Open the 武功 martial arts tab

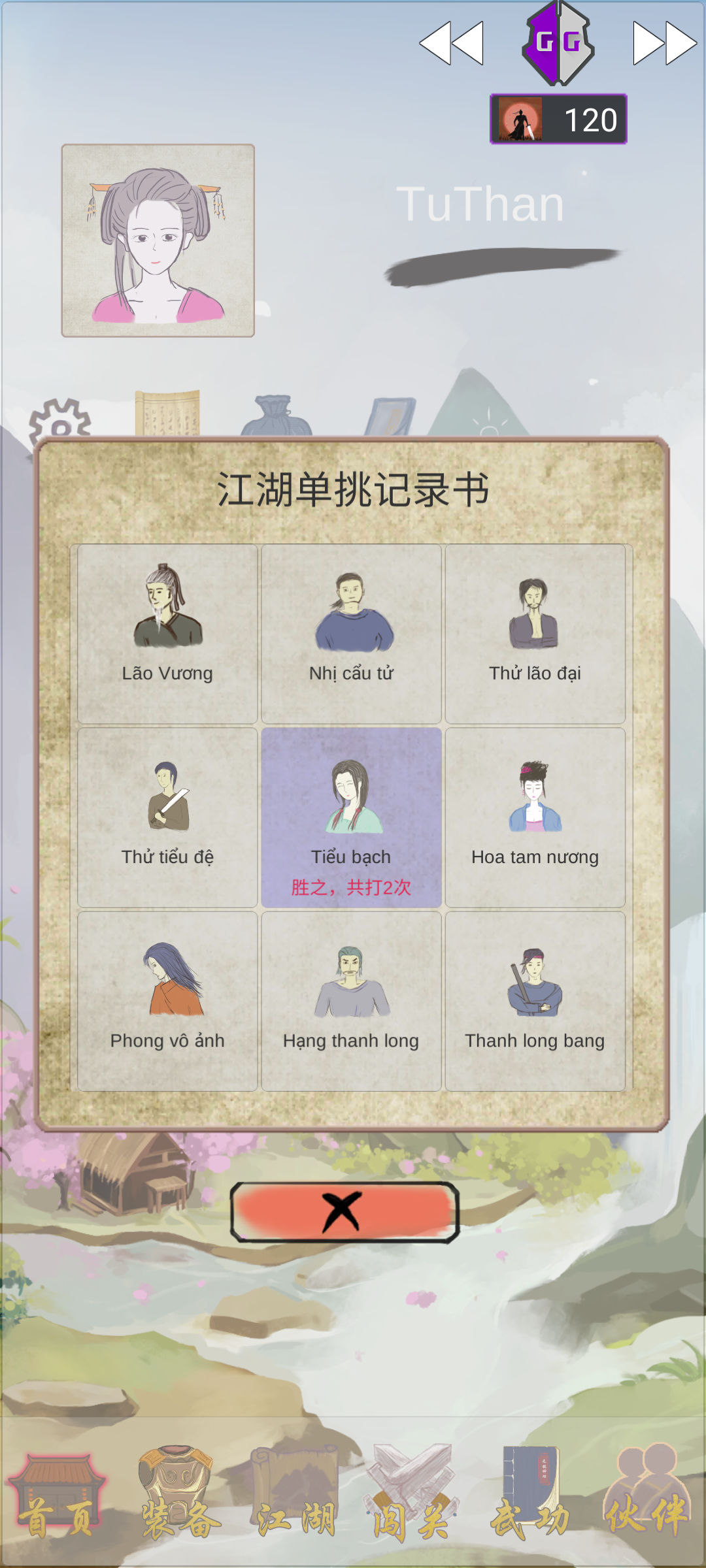click(x=529, y=1496)
